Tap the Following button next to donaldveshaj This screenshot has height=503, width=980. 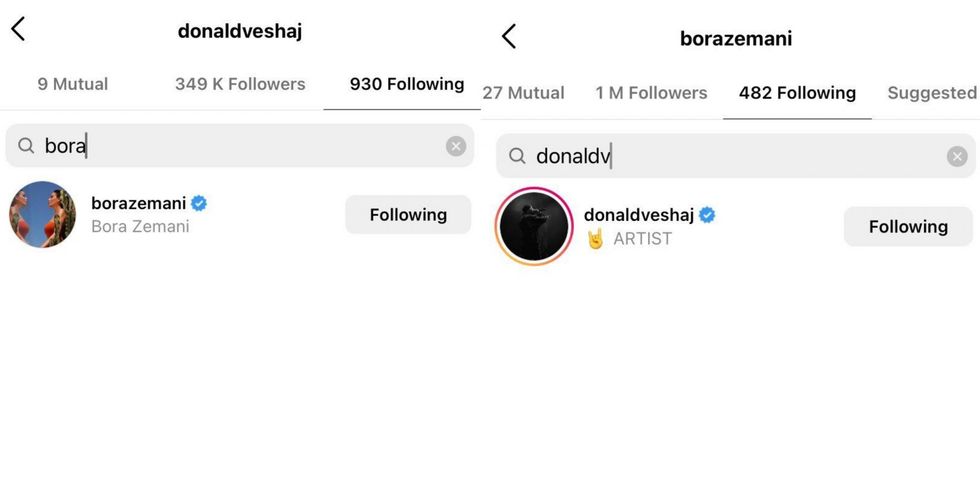[907, 227]
